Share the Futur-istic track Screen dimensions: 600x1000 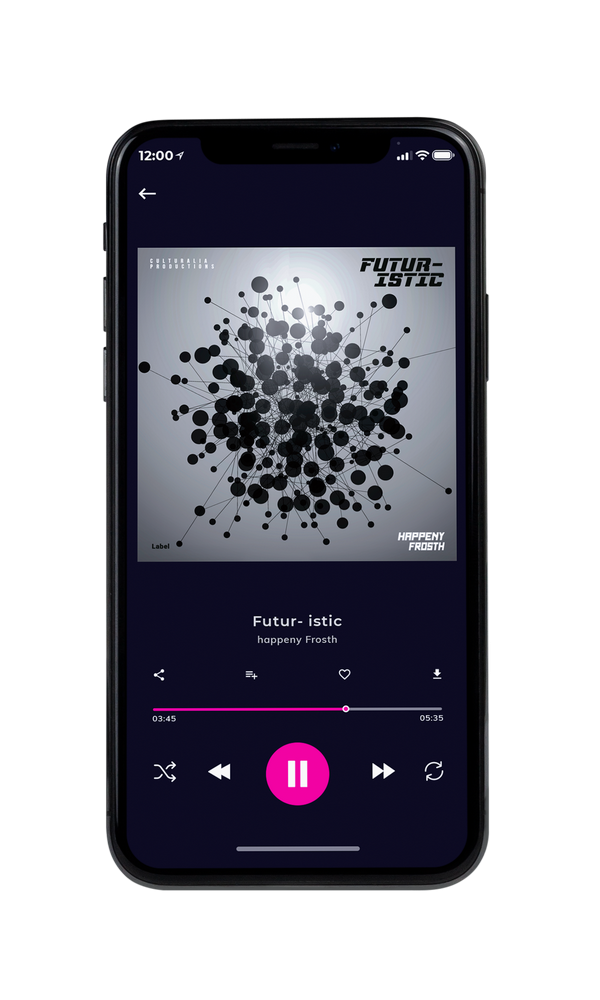click(x=159, y=675)
